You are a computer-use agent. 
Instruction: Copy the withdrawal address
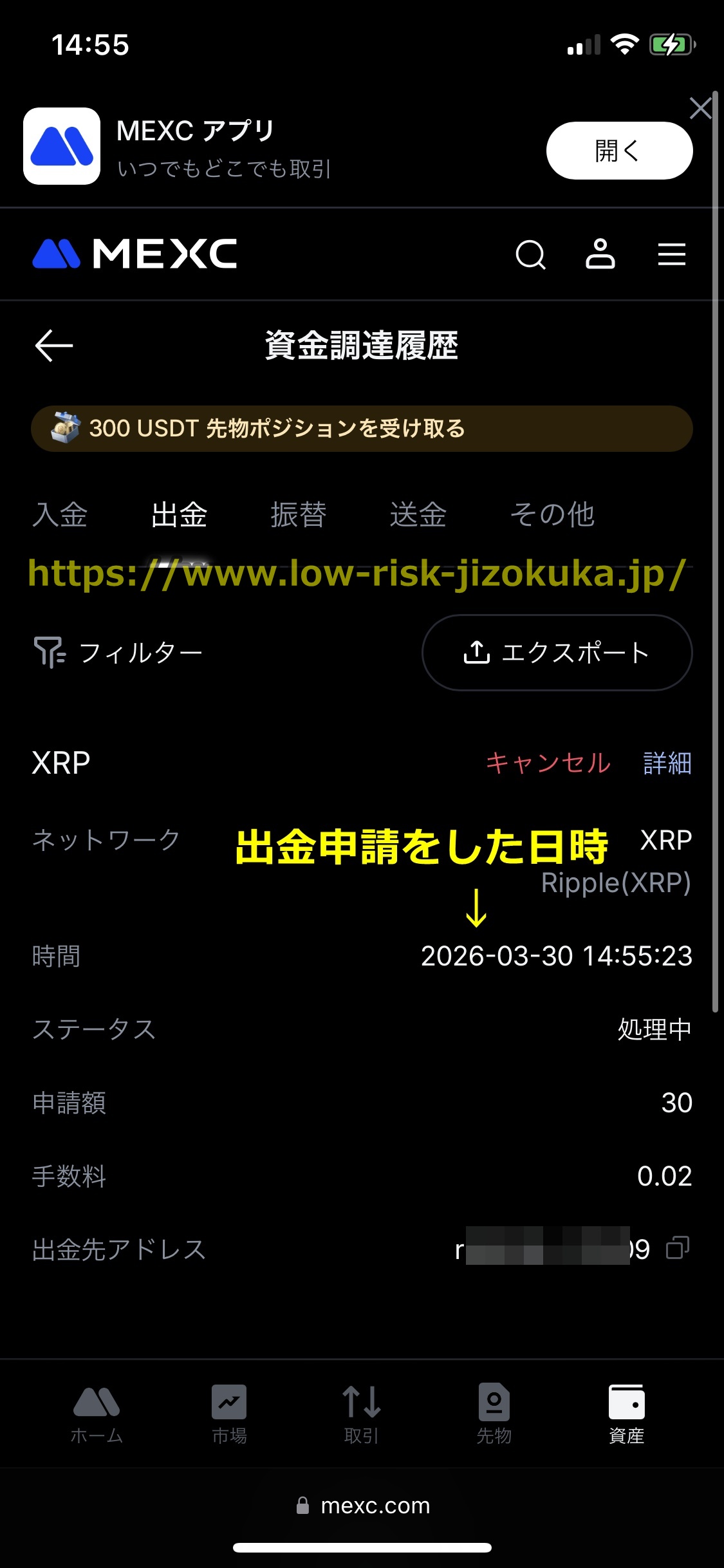point(677,1248)
